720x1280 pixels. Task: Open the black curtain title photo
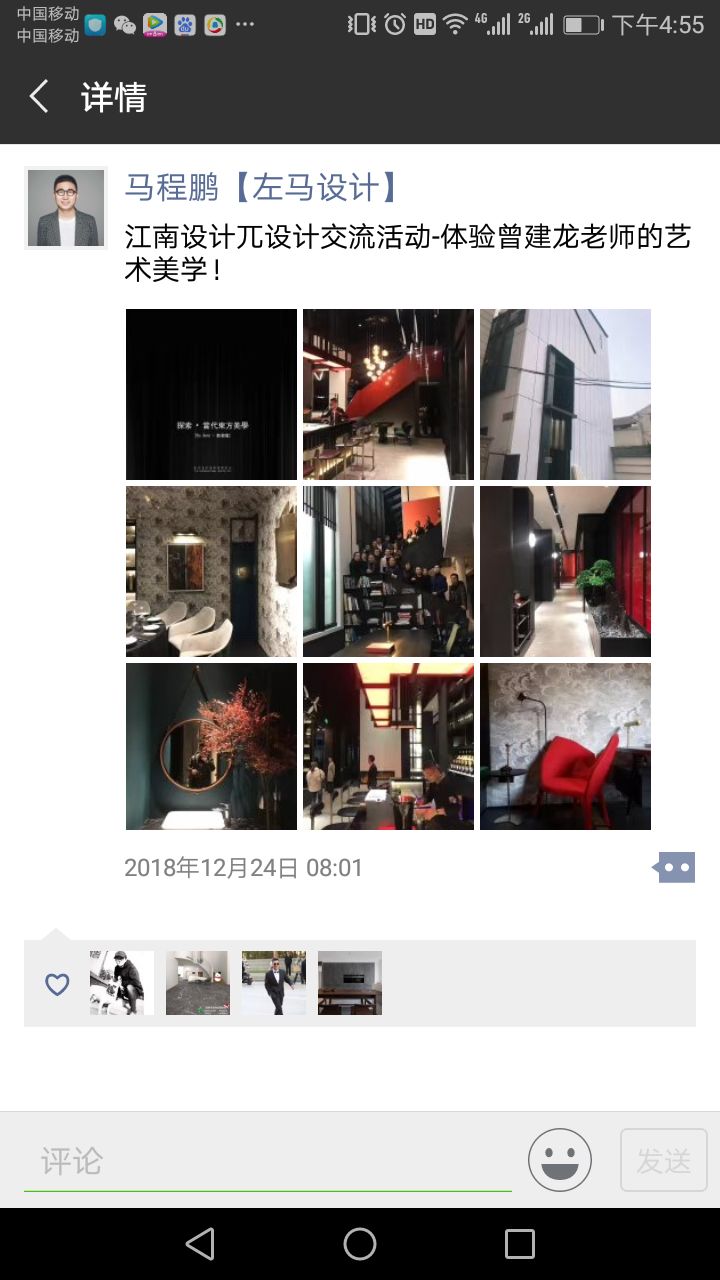(211, 394)
